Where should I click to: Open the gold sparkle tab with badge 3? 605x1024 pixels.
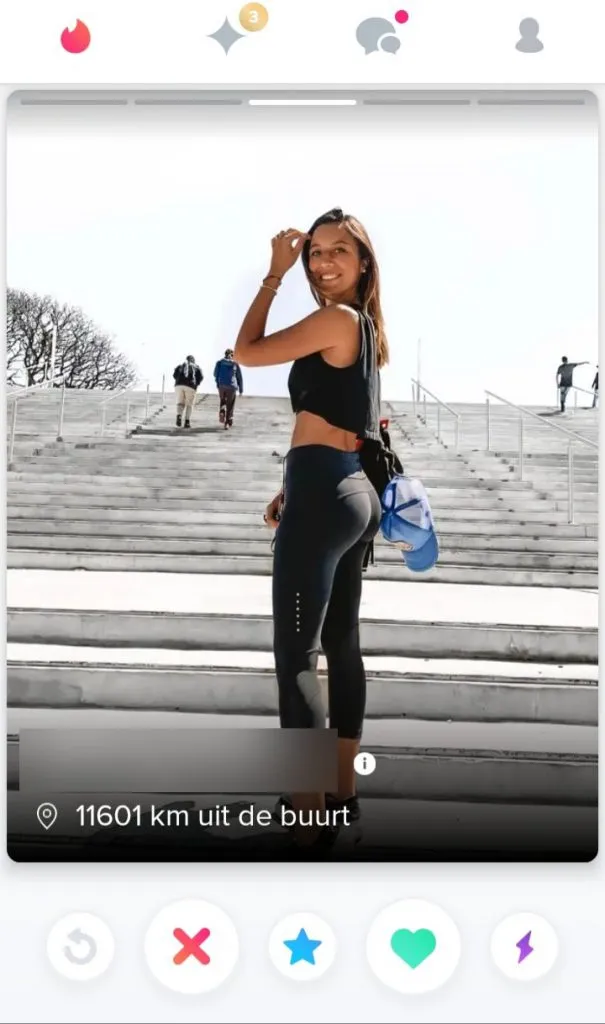[227, 36]
